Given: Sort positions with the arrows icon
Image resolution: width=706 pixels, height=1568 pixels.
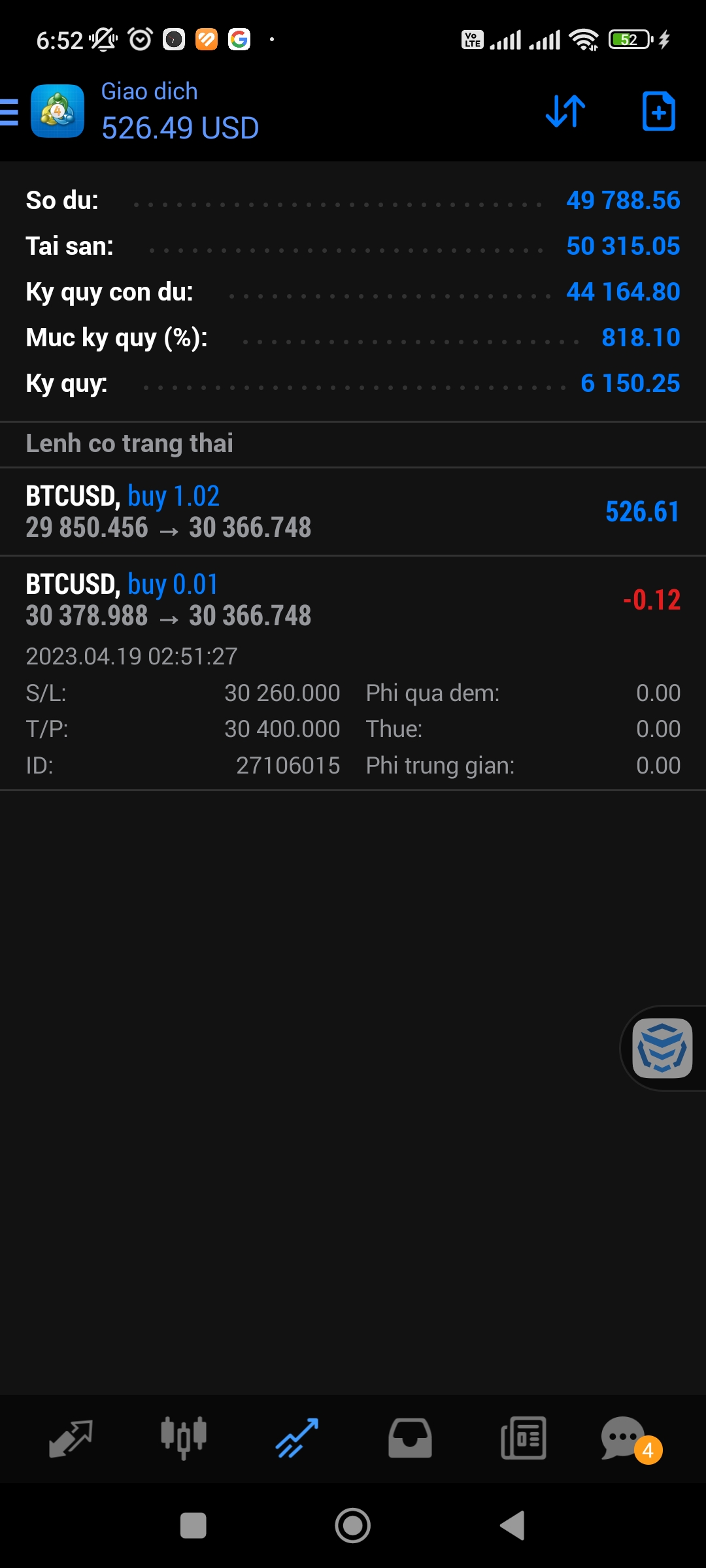Looking at the screenshot, I should pos(565,111).
